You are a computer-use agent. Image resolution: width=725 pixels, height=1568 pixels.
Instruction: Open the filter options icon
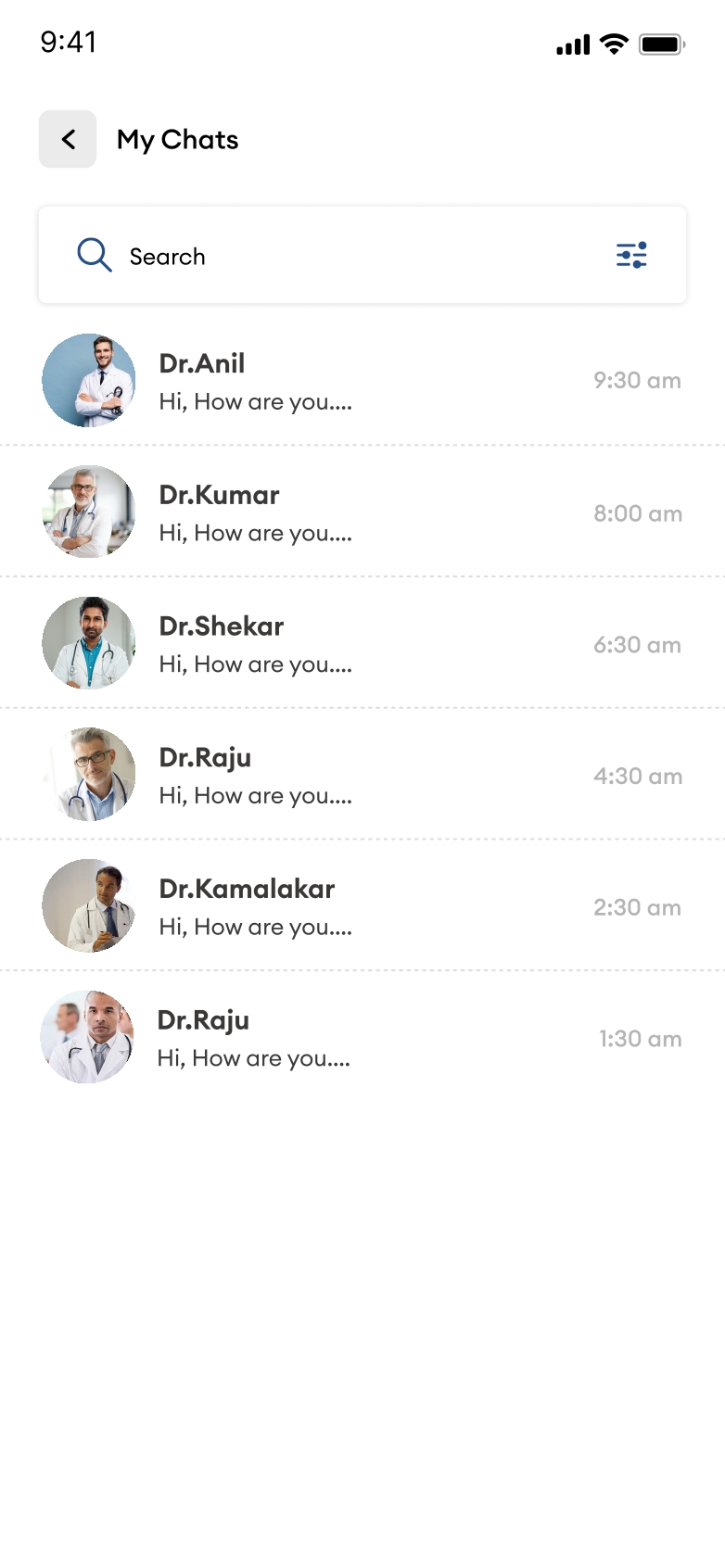pos(631,255)
